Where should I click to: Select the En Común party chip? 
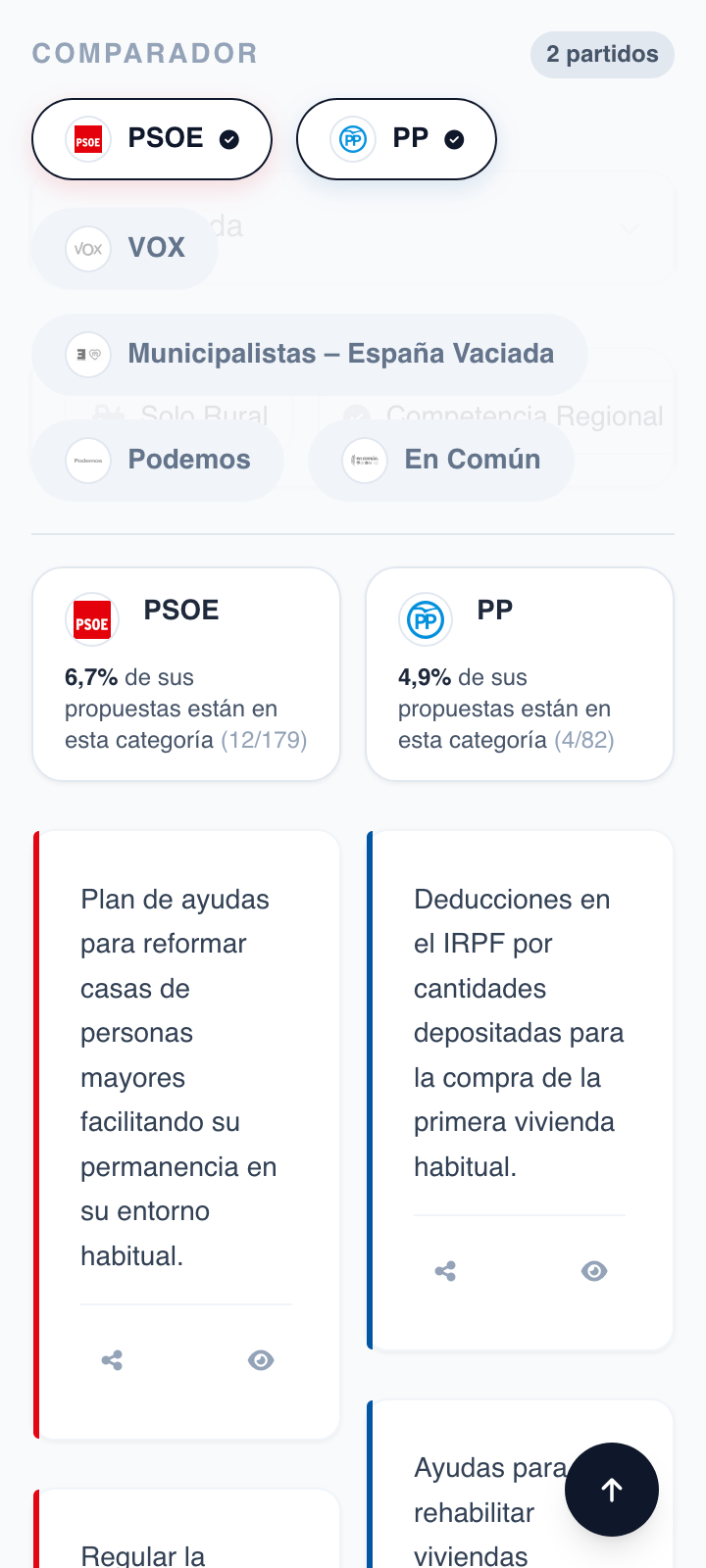click(x=441, y=460)
